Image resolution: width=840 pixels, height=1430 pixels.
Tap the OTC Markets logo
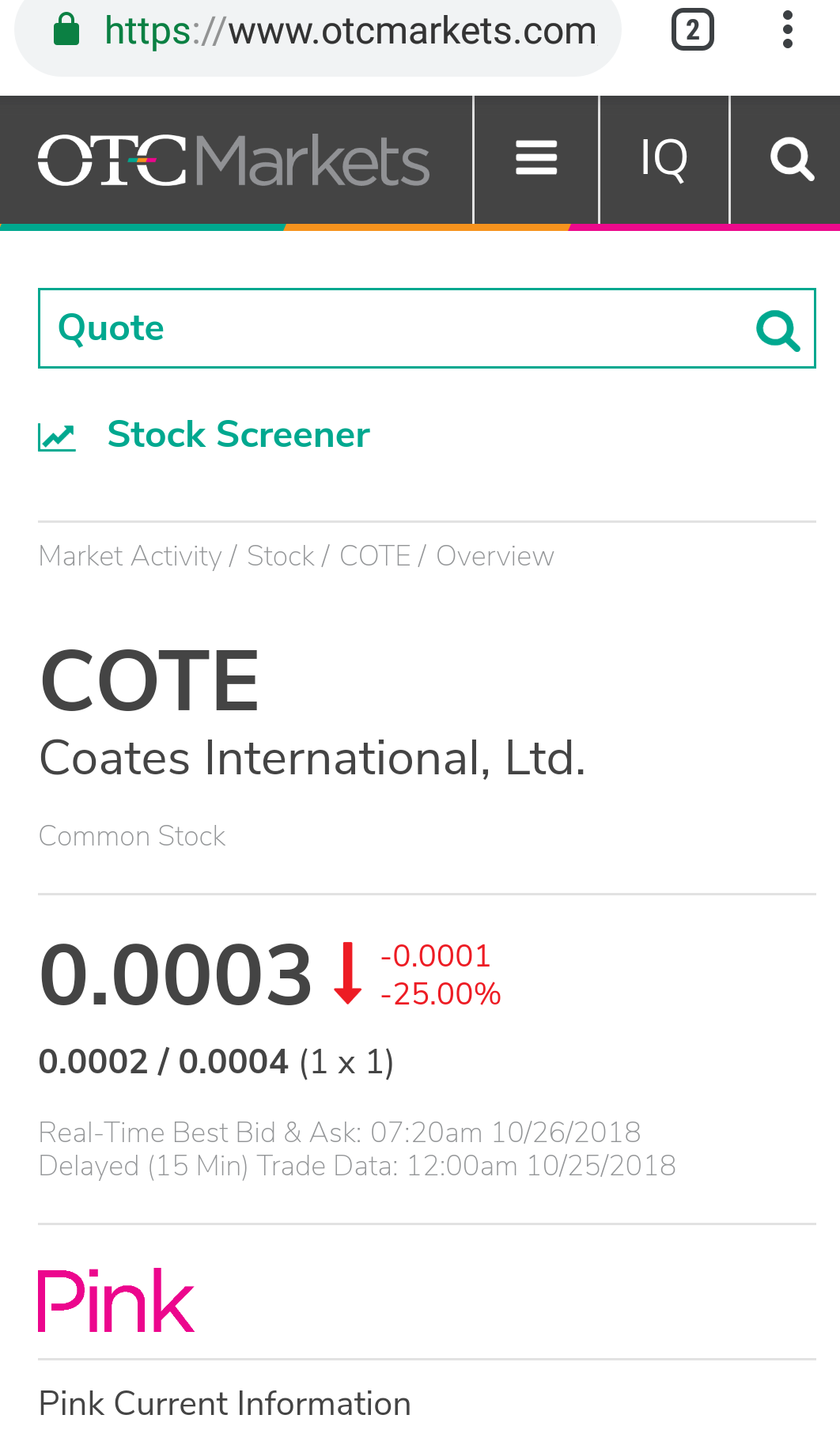point(233,160)
